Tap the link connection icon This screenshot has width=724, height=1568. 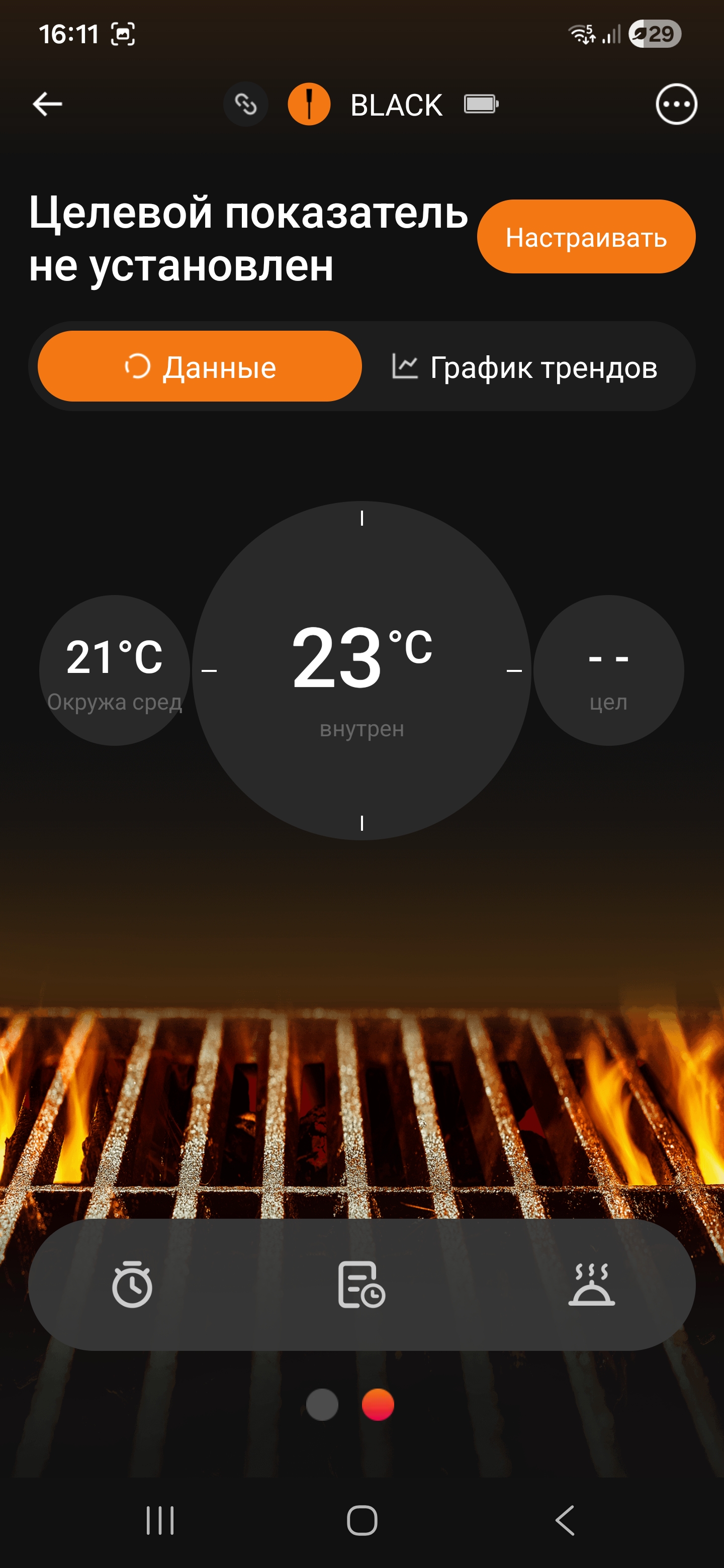[x=245, y=104]
